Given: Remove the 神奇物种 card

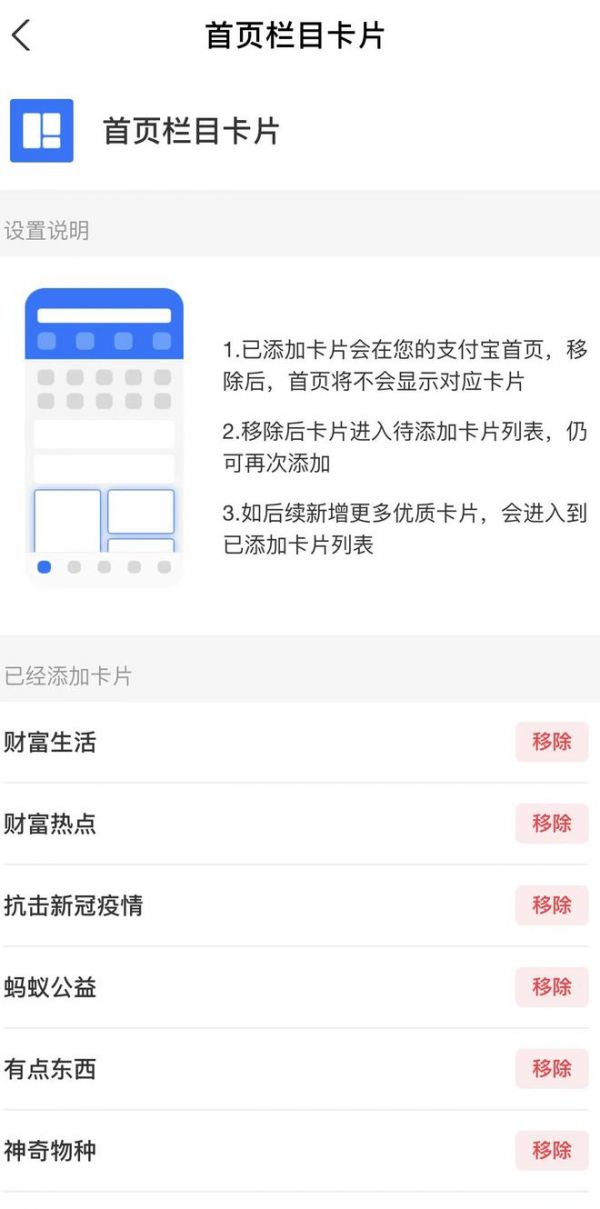Looking at the screenshot, I should [552, 1150].
